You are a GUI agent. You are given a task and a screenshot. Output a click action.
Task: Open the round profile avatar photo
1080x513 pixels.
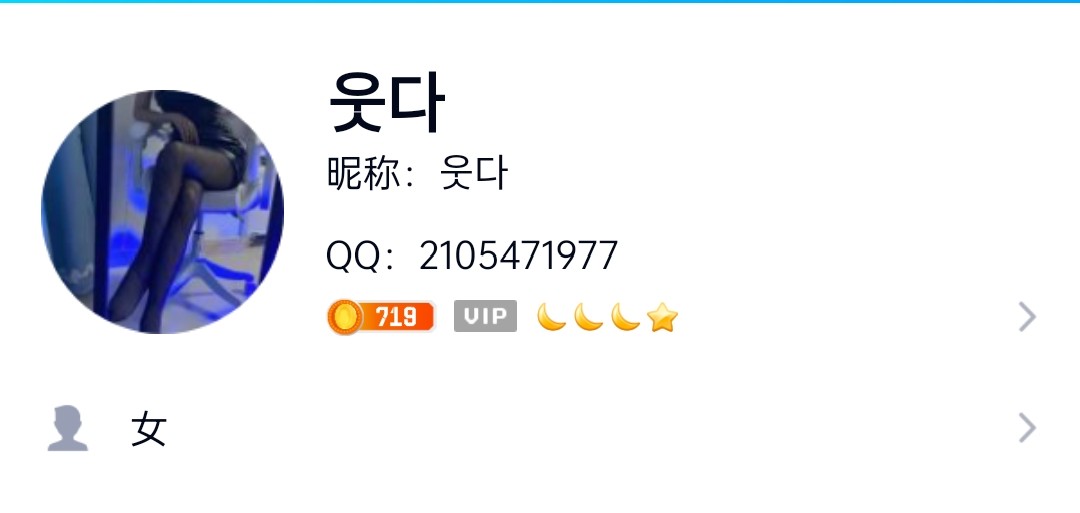point(162,212)
